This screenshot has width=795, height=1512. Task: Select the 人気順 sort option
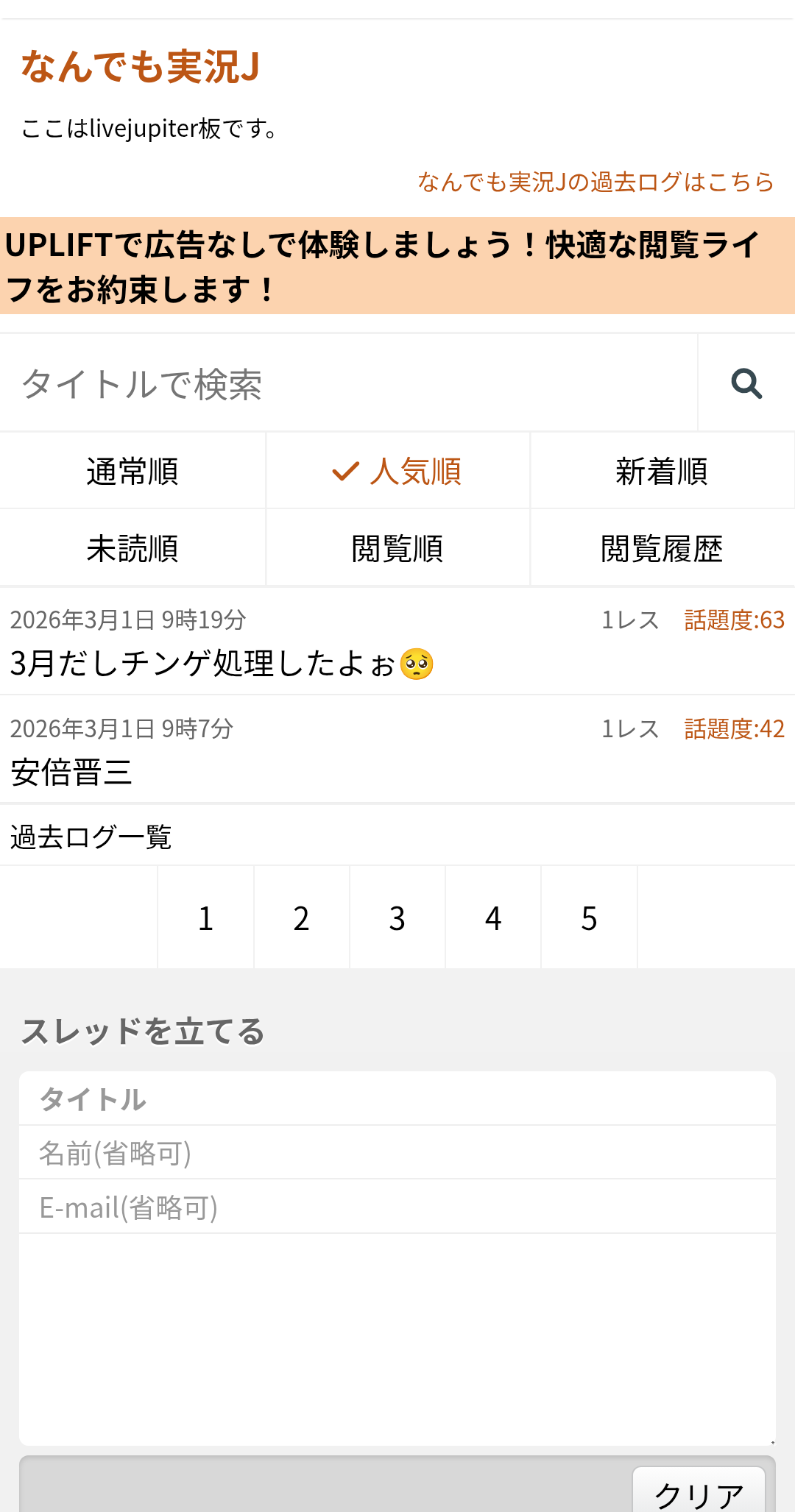(x=397, y=472)
